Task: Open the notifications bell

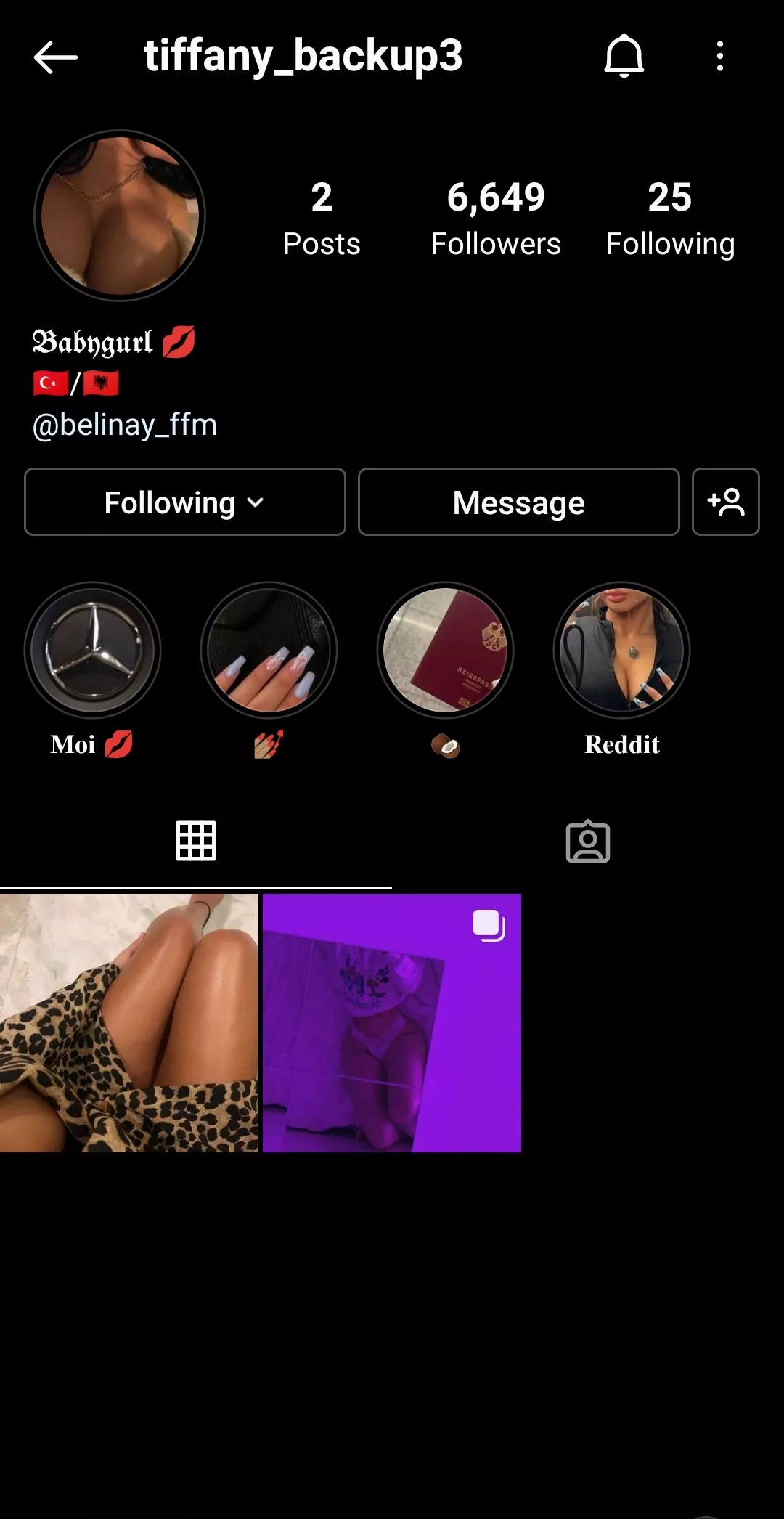Action: pyautogui.click(x=624, y=56)
